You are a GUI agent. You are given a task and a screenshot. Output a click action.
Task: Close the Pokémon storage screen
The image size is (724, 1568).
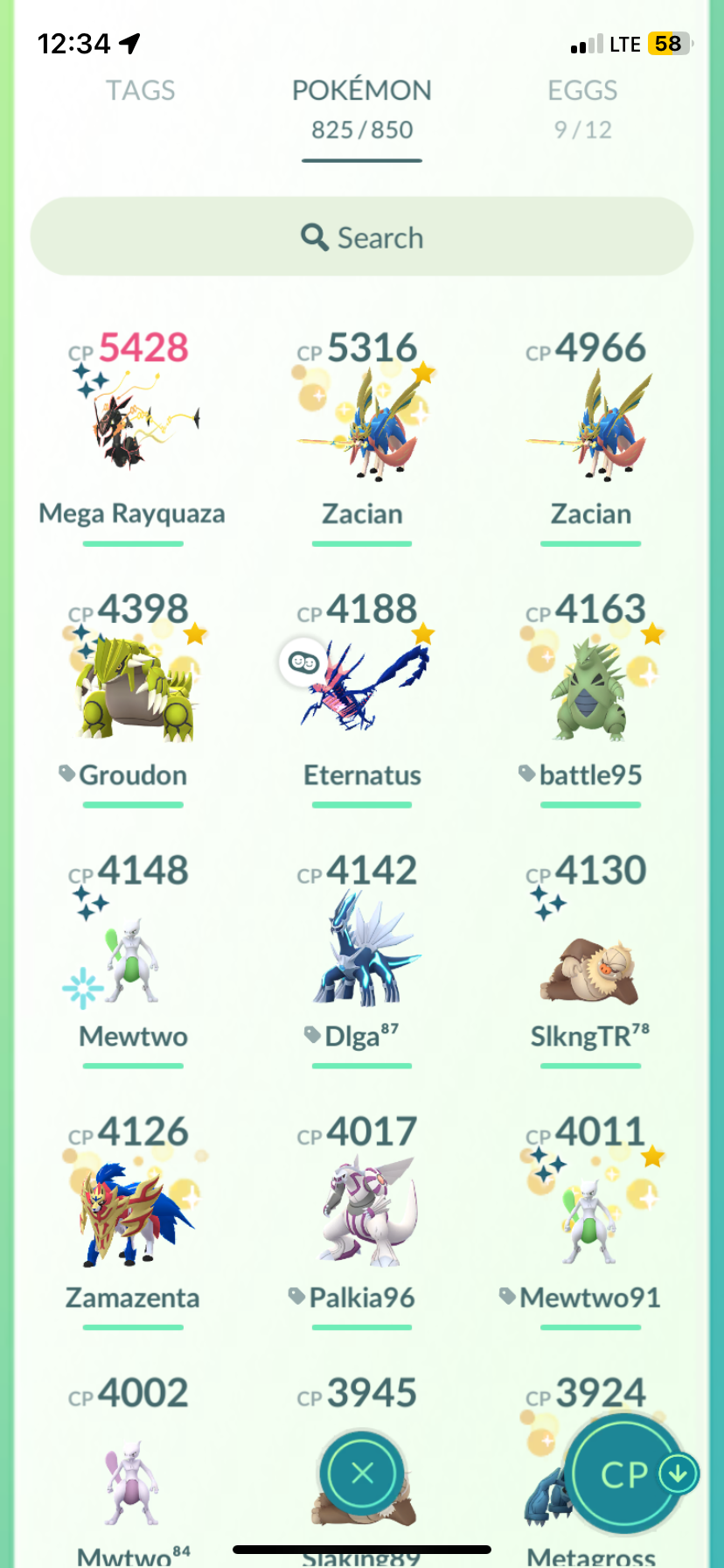[362, 1473]
